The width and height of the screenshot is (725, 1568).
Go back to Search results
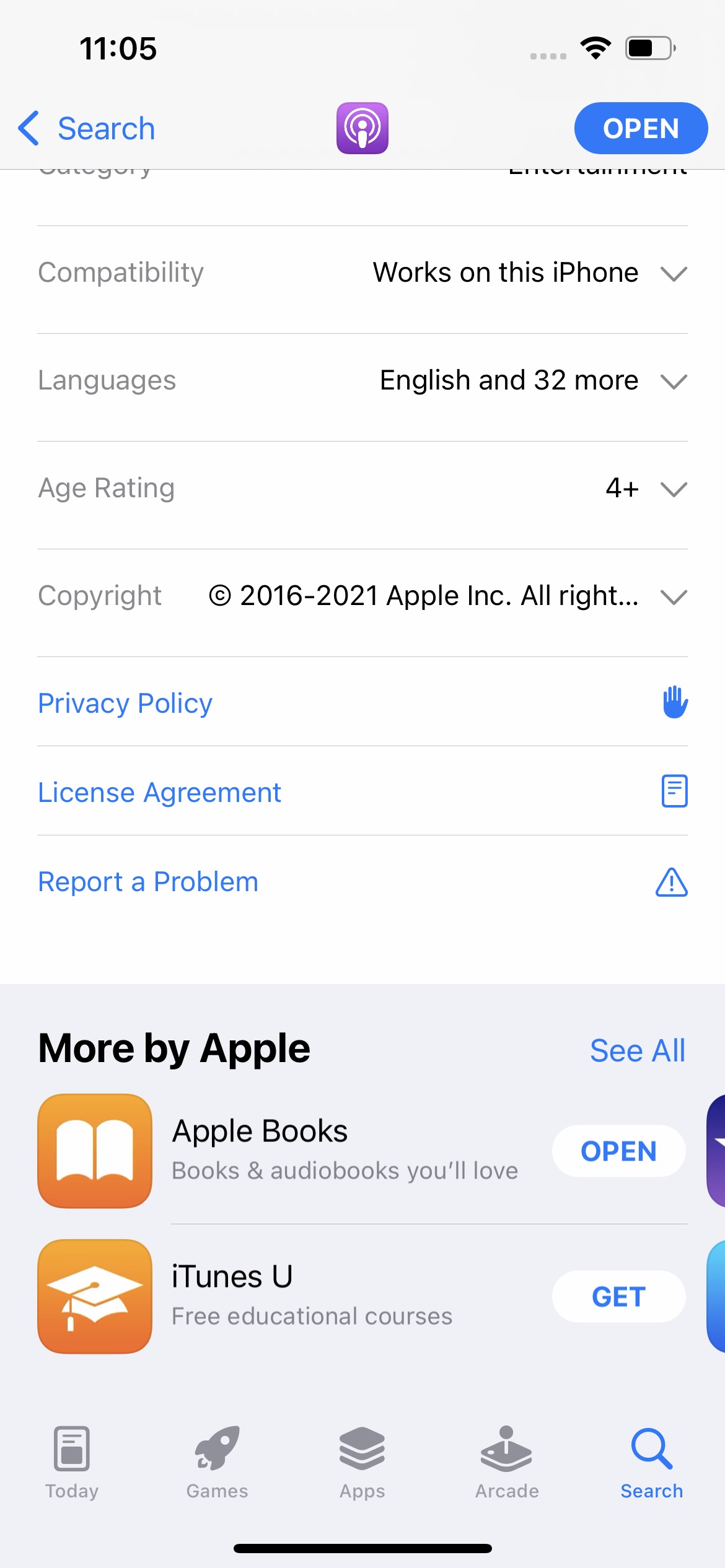coord(87,129)
